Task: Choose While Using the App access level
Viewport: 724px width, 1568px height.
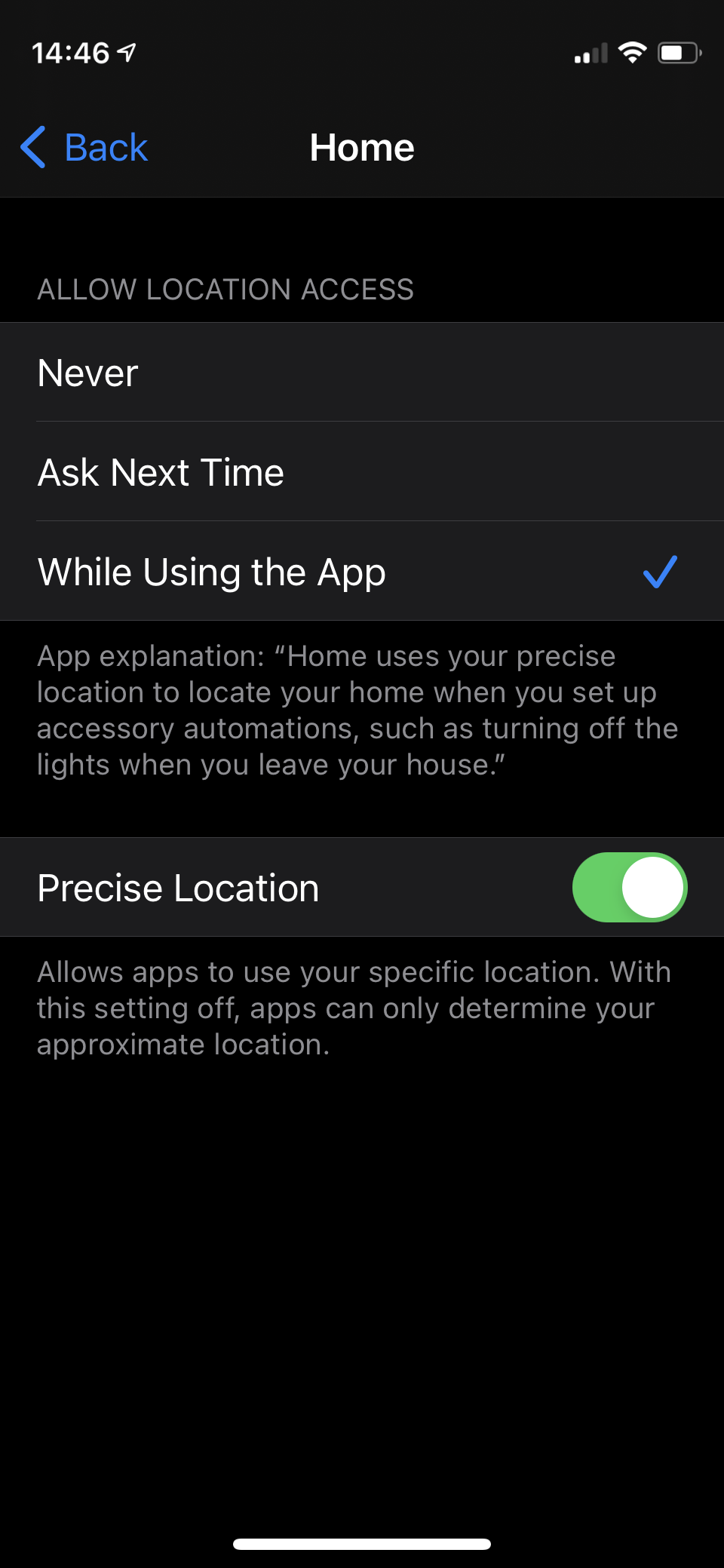Action: (362, 572)
